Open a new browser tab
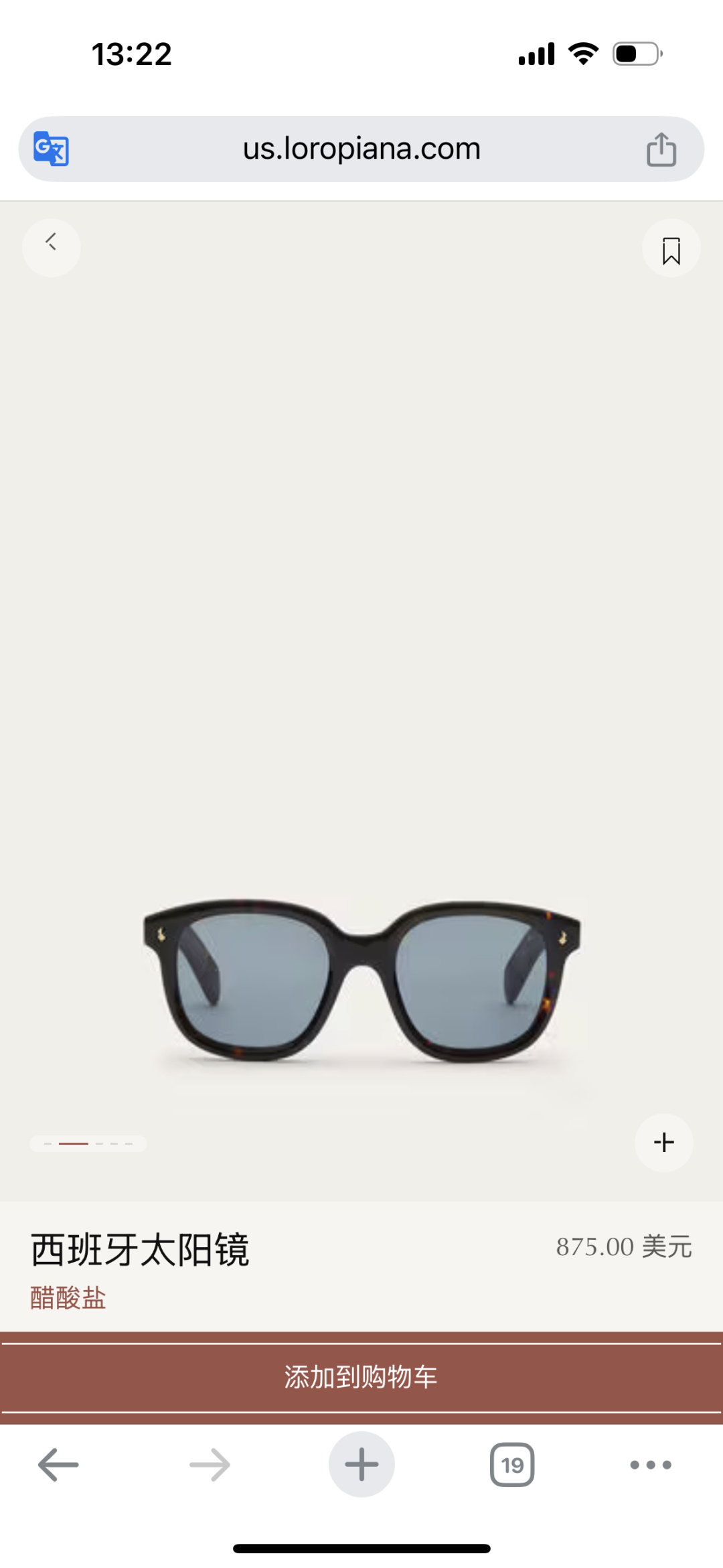The height and width of the screenshot is (1568, 723). (x=361, y=1465)
